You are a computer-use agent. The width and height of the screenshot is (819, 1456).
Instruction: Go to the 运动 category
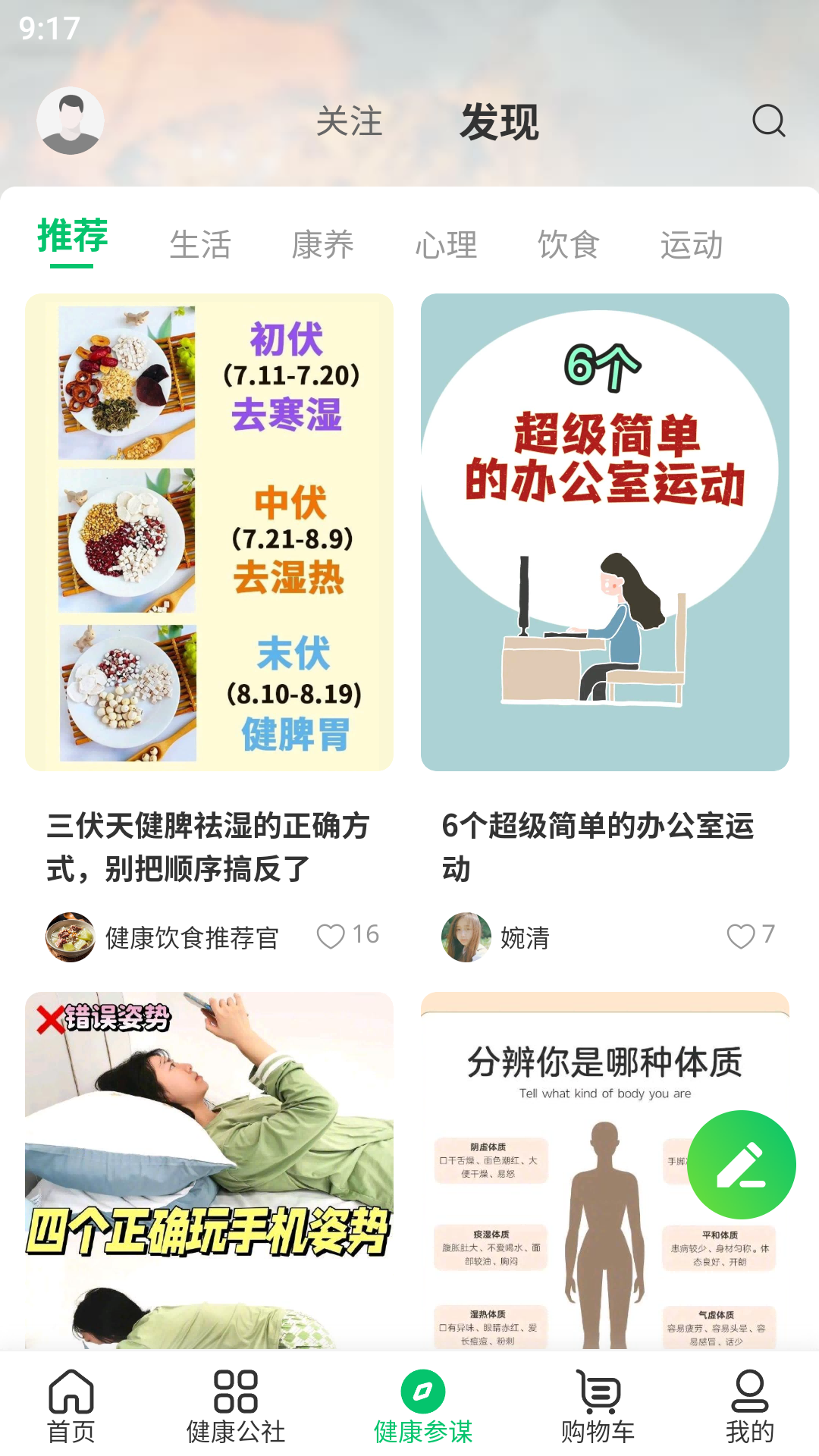pos(692,245)
